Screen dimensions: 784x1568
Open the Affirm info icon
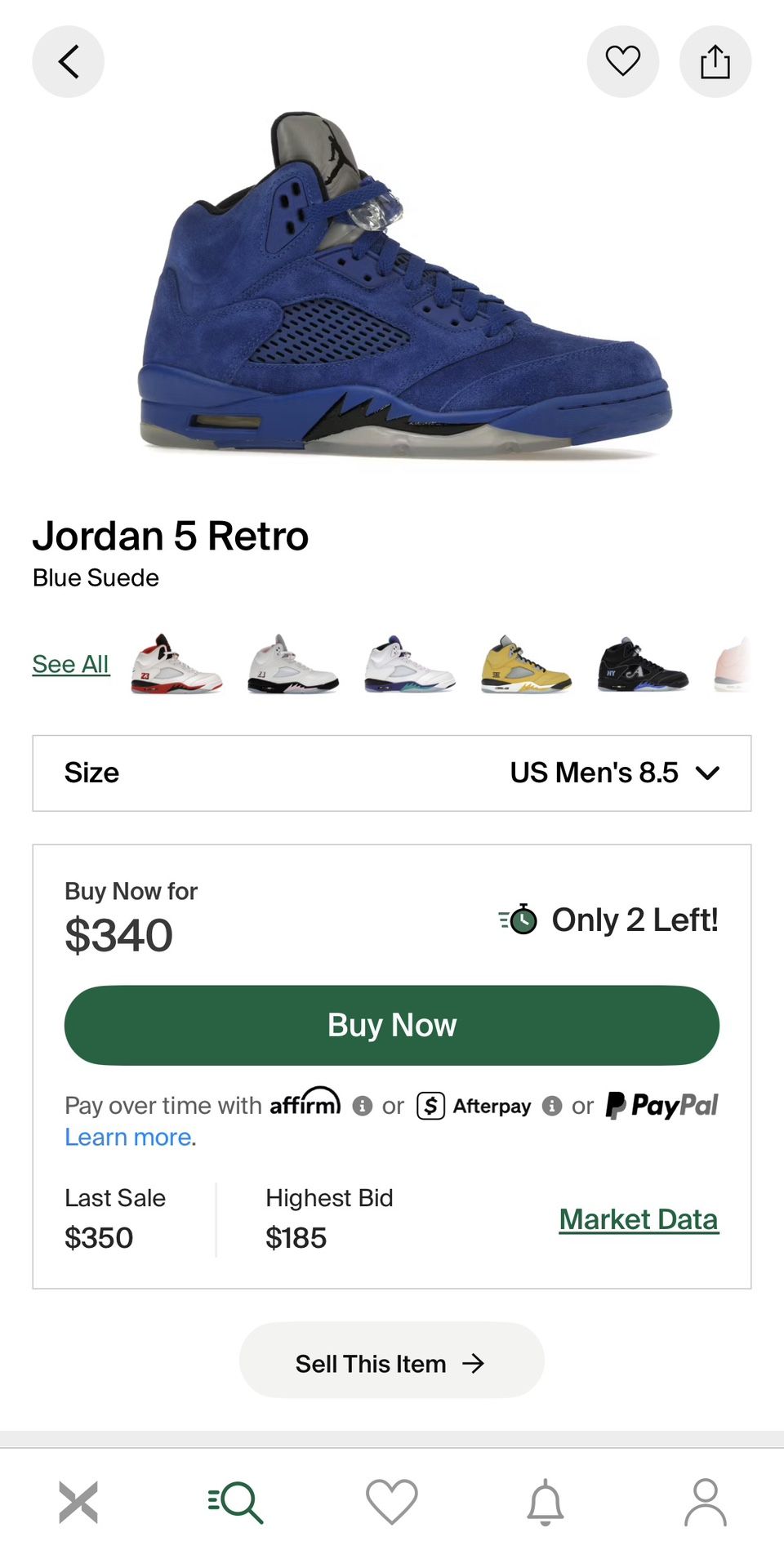pyautogui.click(x=362, y=1105)
